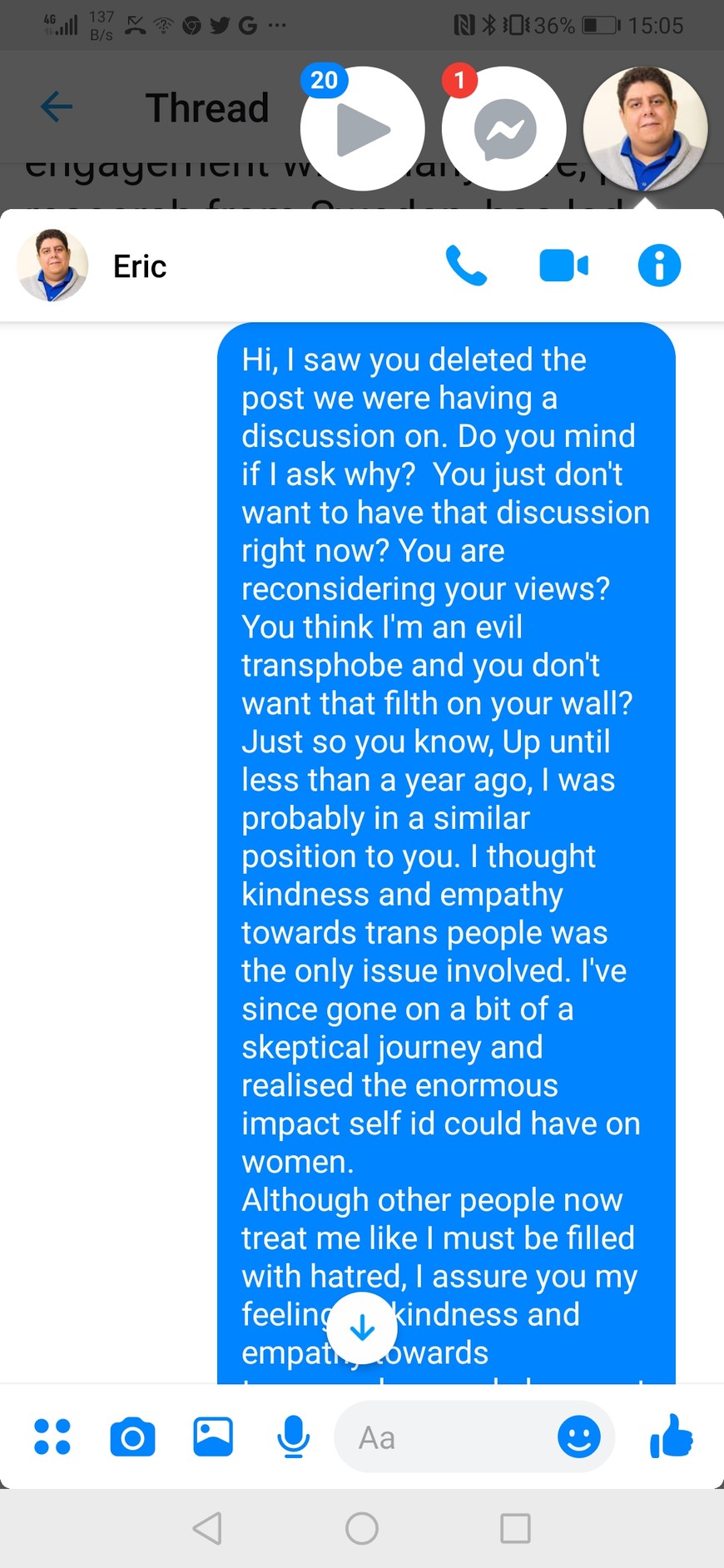Record a voice message with the microphone

(293, 1437)
